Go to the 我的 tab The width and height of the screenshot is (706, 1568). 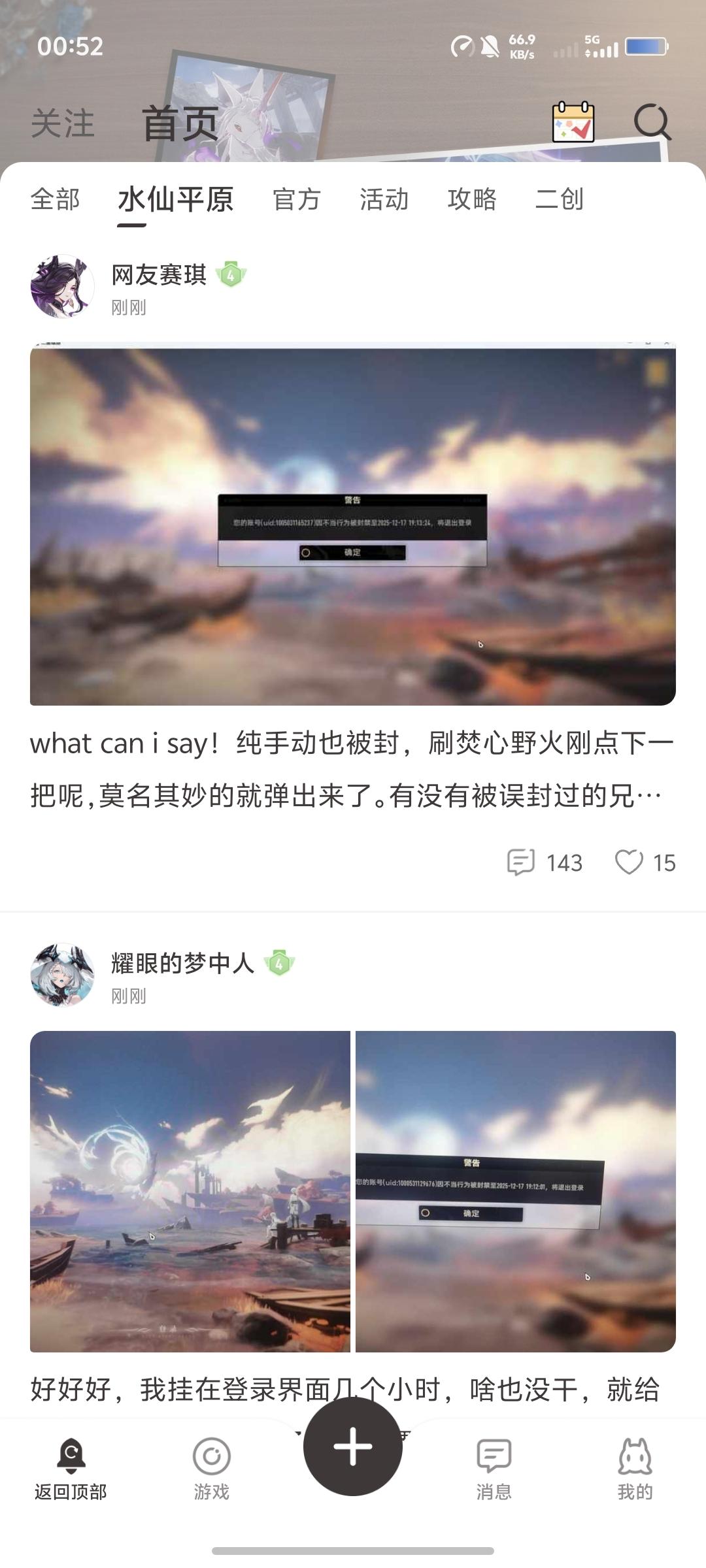click(x=635, y=1468)
